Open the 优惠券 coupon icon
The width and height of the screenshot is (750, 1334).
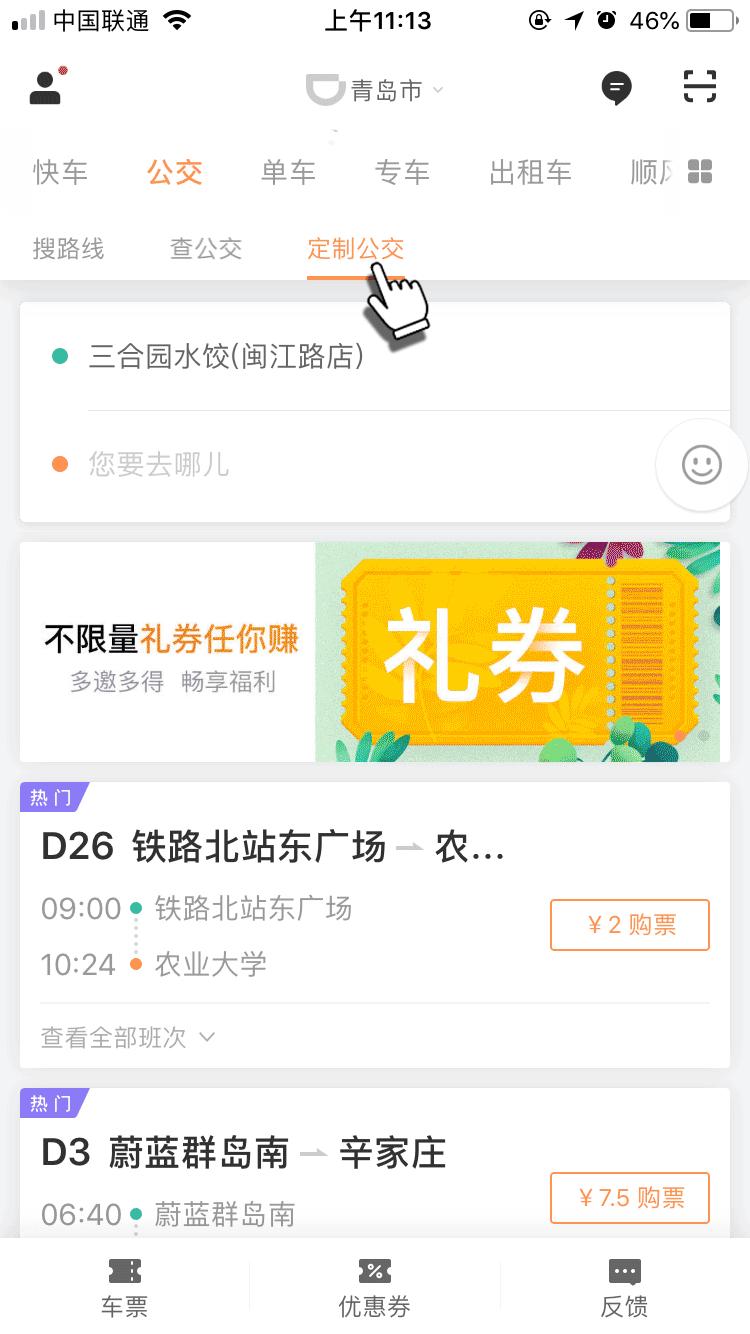click(375, 1285)
